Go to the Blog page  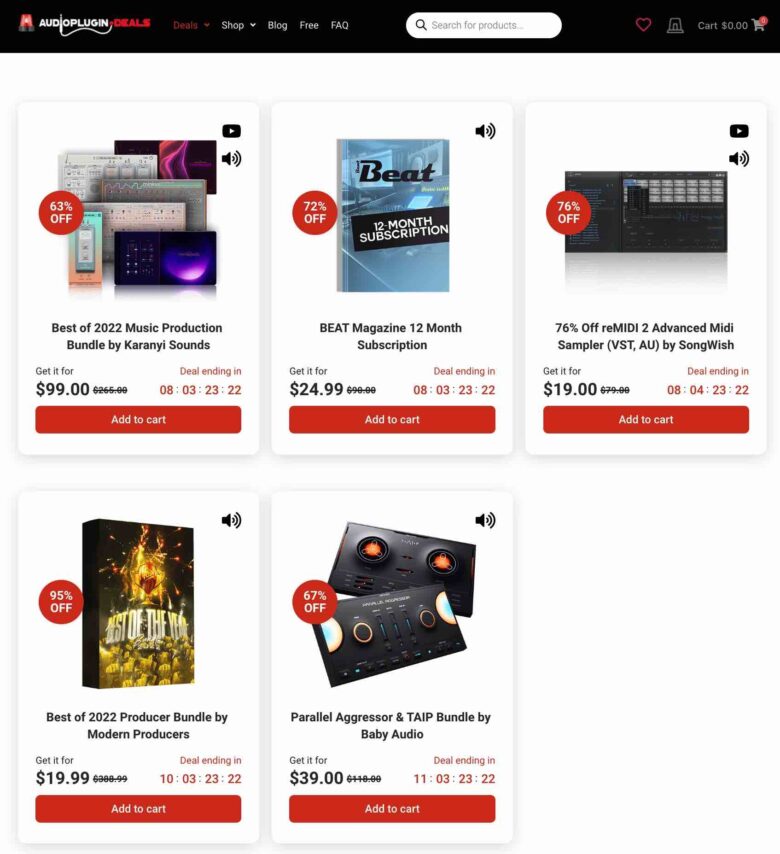tap(277, 25)
